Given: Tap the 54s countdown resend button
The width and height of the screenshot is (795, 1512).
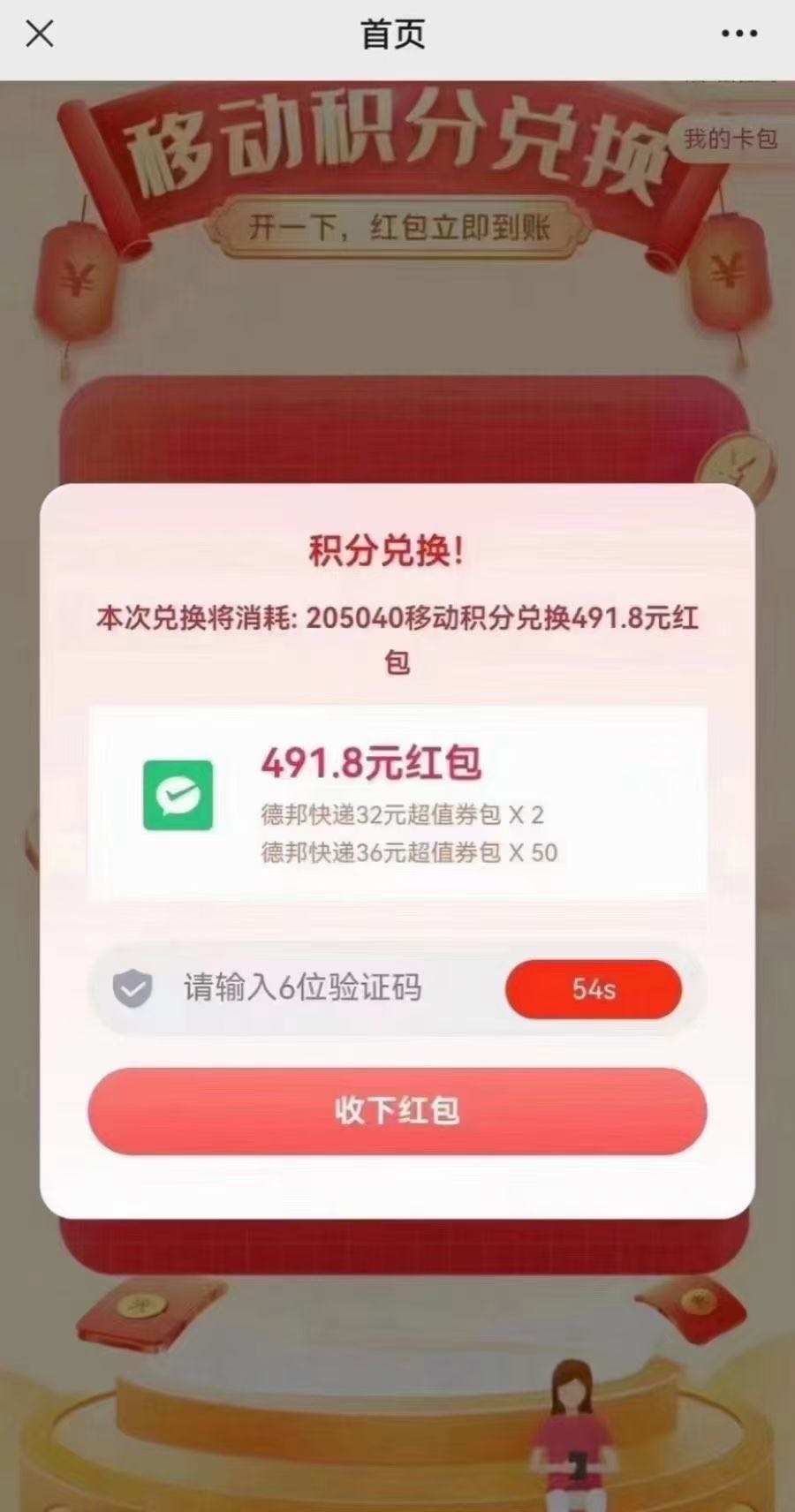Looking at the screenshot, I should (593, 989).
